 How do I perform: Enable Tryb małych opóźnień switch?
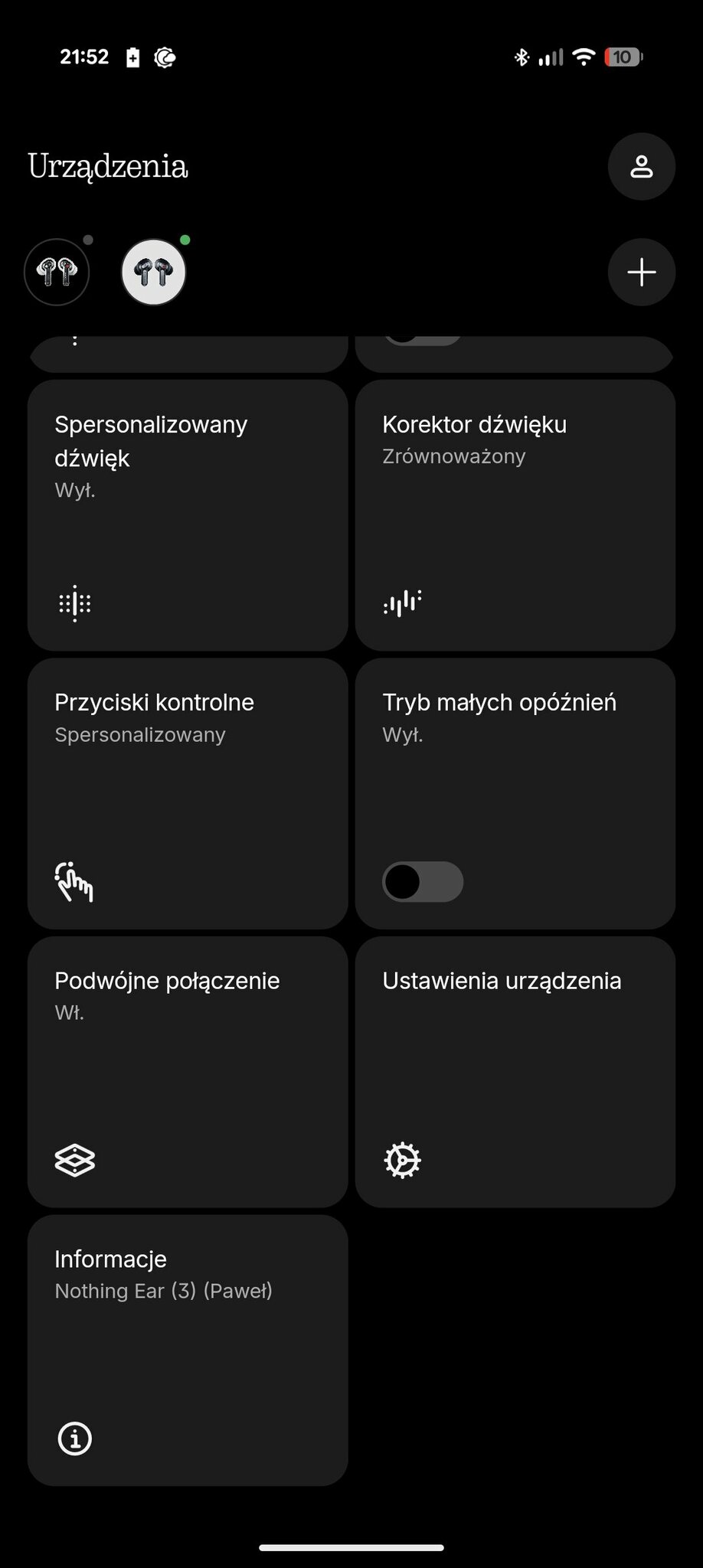click(423, 881)
